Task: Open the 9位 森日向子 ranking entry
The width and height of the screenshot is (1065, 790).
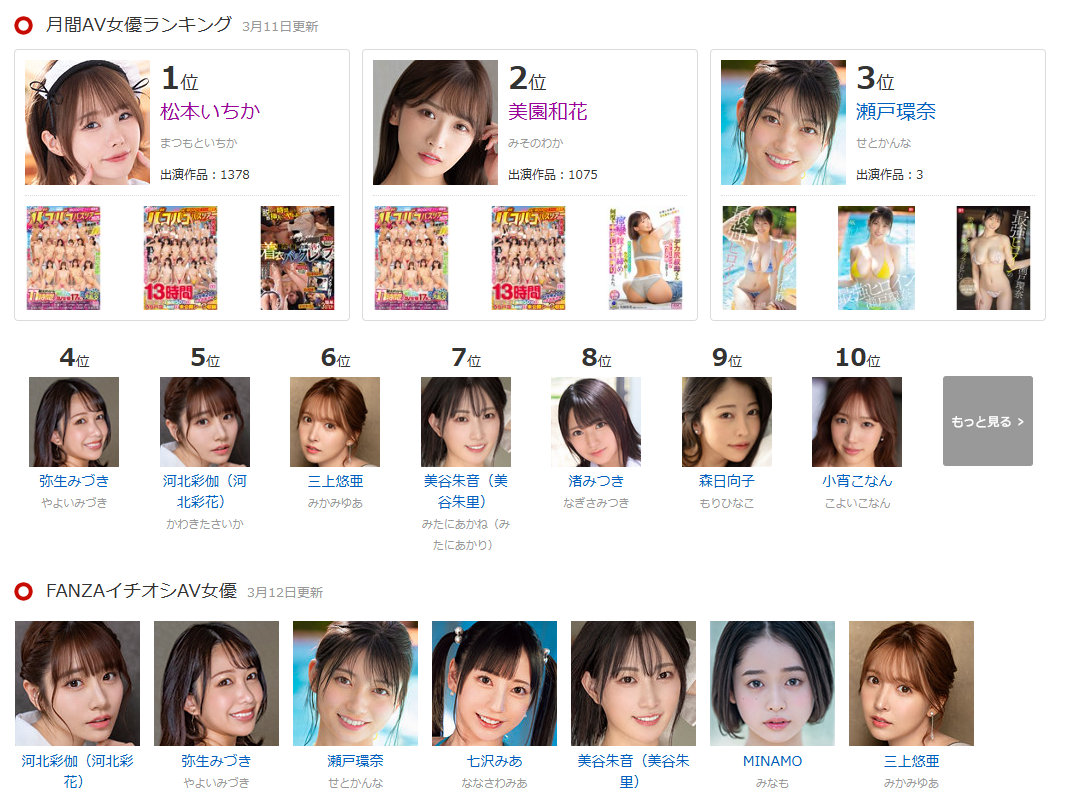Action: click(726, 481)
